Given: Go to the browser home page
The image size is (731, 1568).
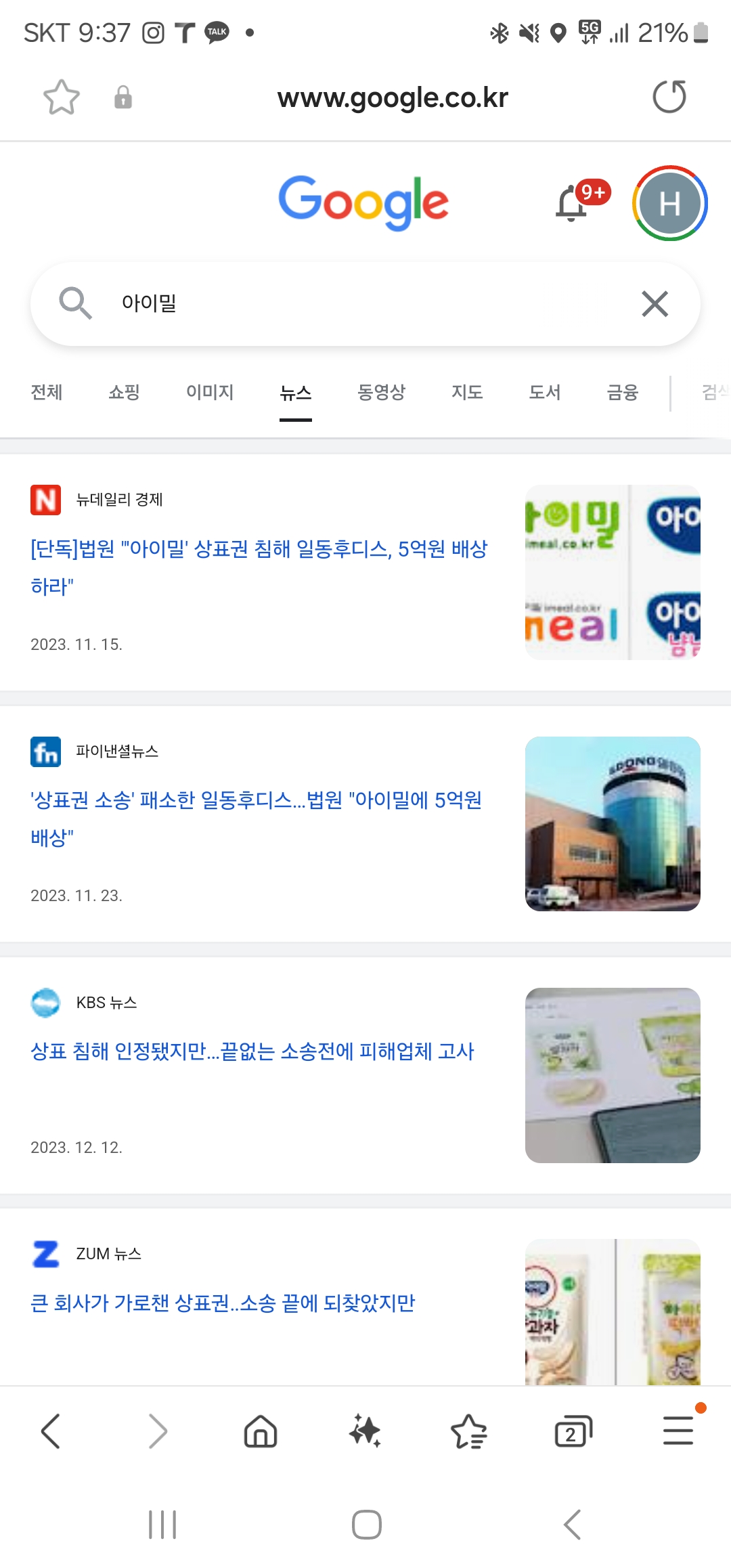Looking at the screenshot, I should [261, 1431].
